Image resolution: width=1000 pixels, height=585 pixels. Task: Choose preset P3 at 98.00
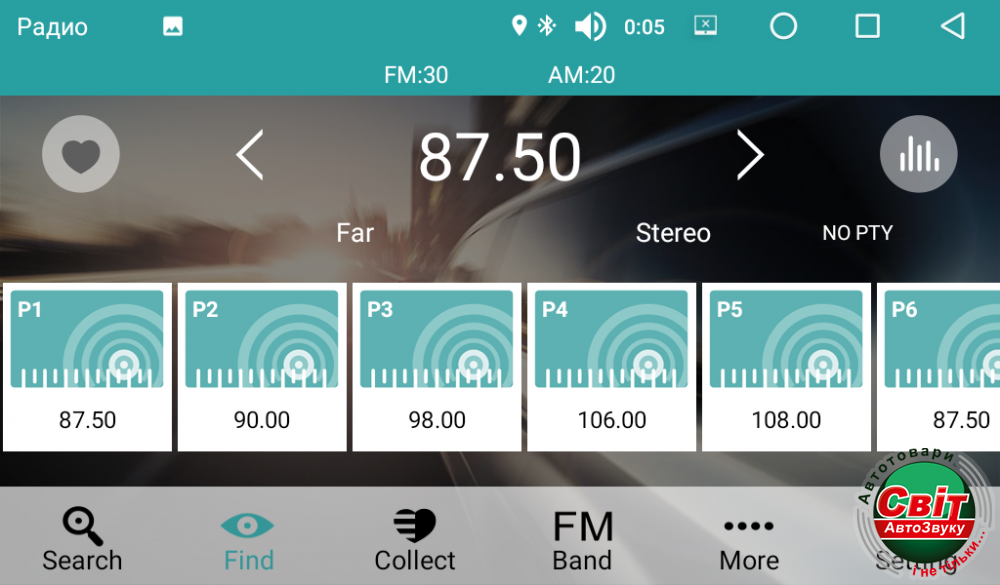coord(437,367)
